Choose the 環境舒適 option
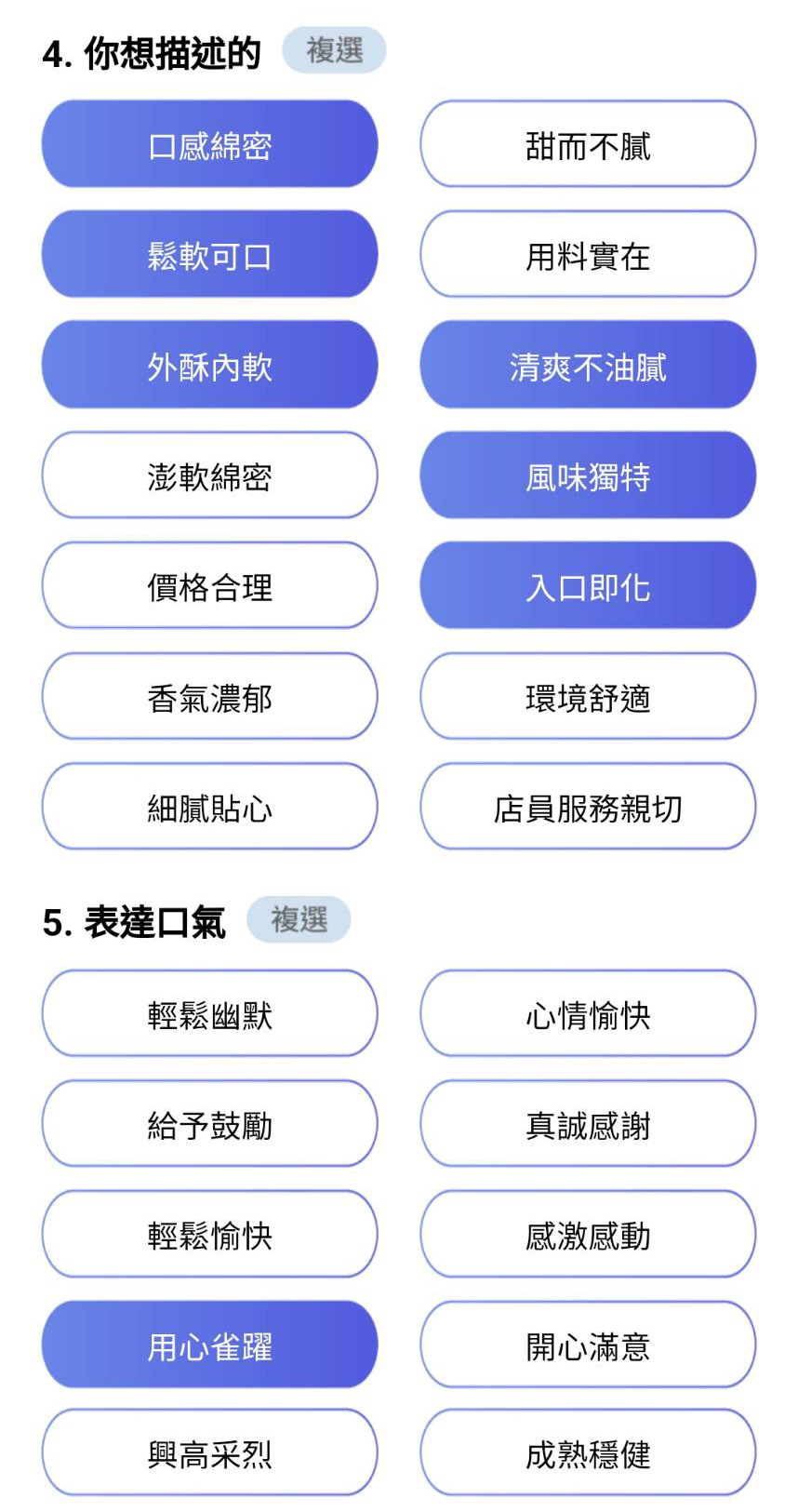This screenshot has width=798, height=1512. (588, 696)
